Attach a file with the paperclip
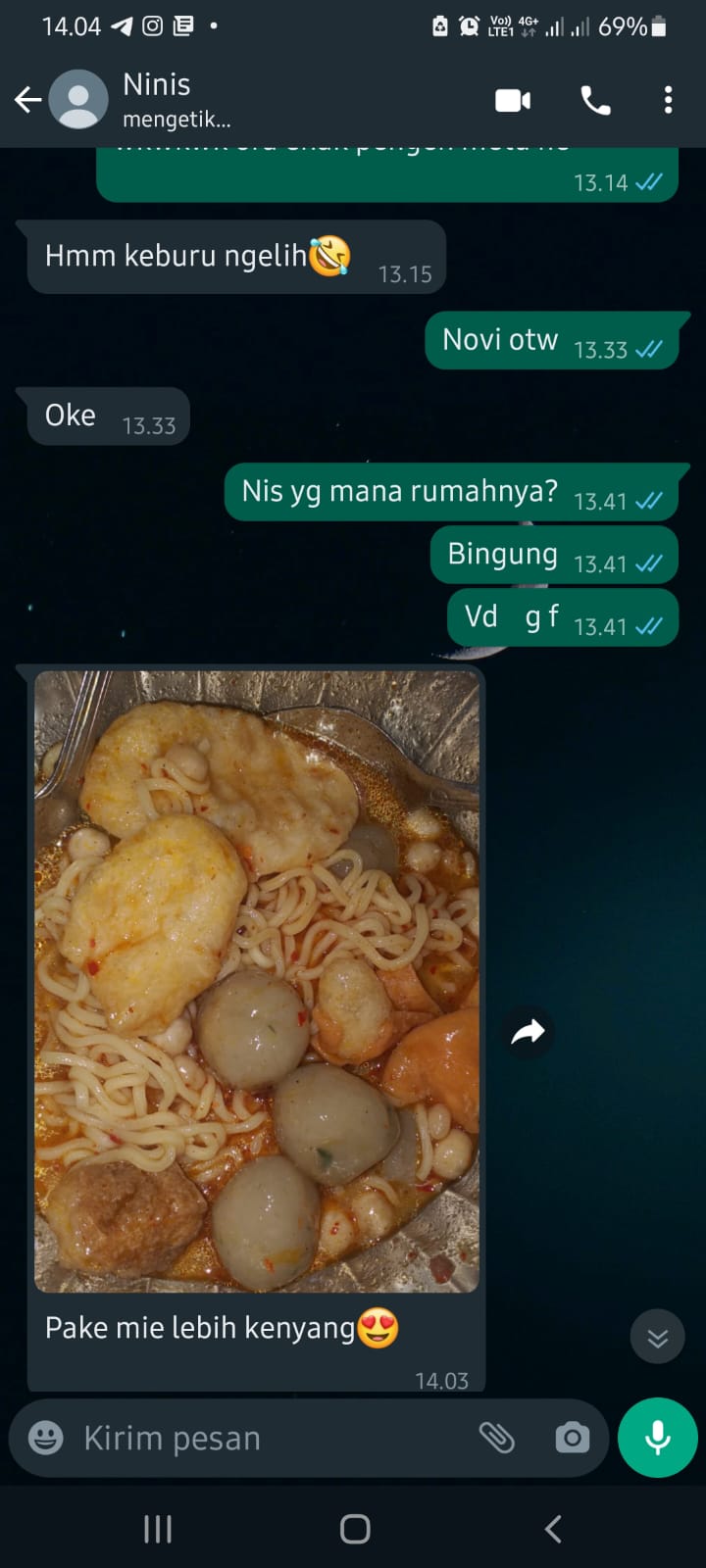Viewport: 706px width, 1568px height. [497, 1438]
